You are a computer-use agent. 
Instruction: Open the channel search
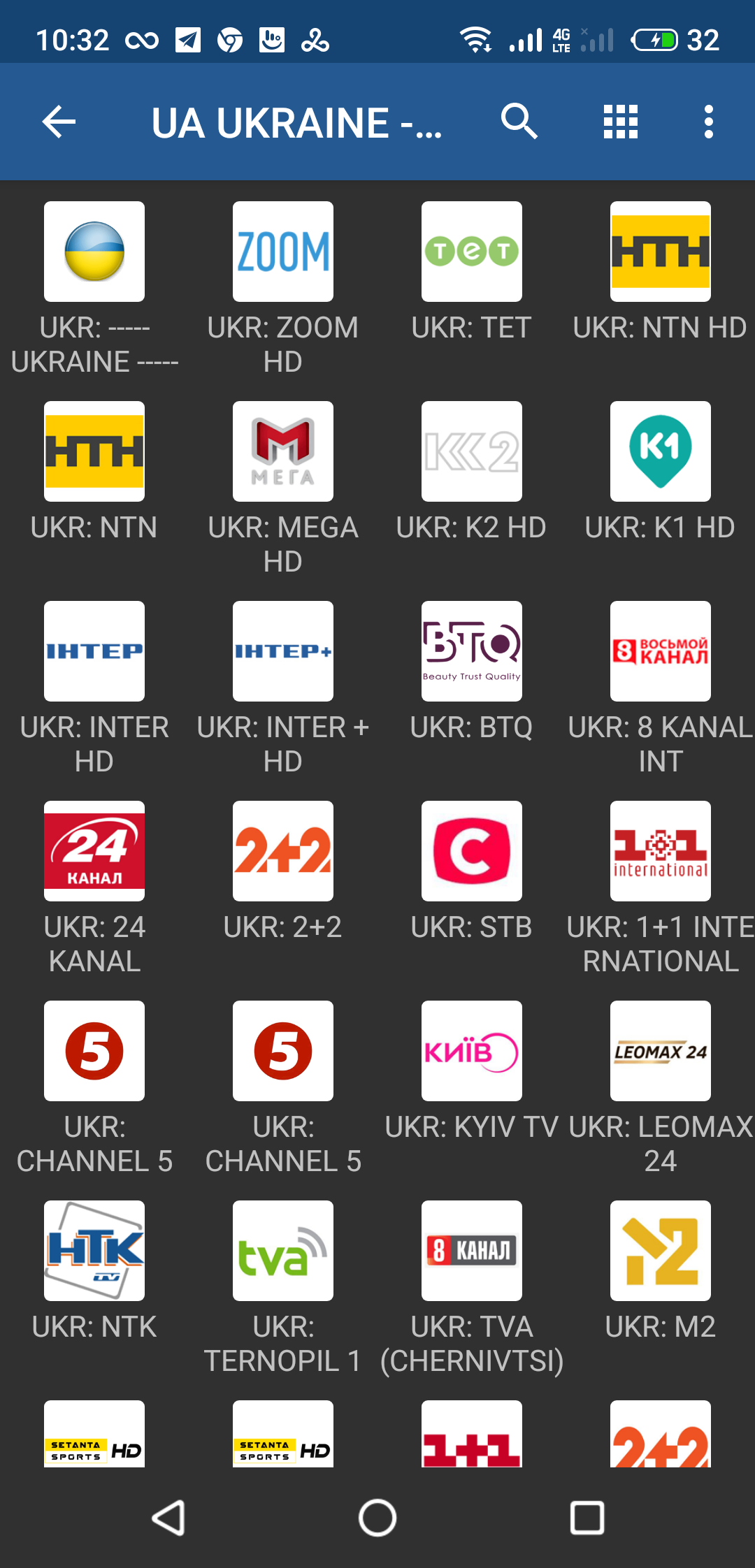point(519,122)
